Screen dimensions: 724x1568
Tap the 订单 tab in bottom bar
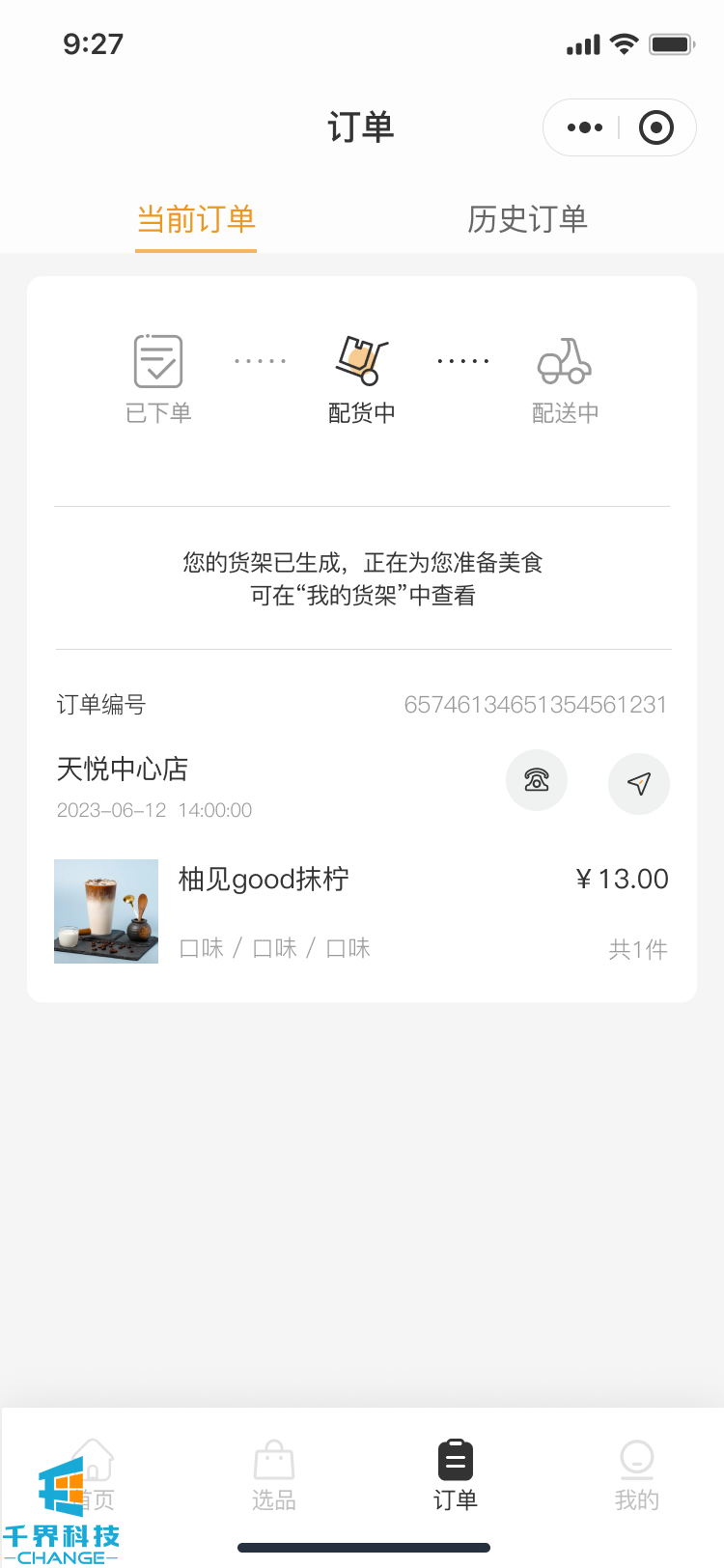pyautogui.click(x=455, y=1475)
